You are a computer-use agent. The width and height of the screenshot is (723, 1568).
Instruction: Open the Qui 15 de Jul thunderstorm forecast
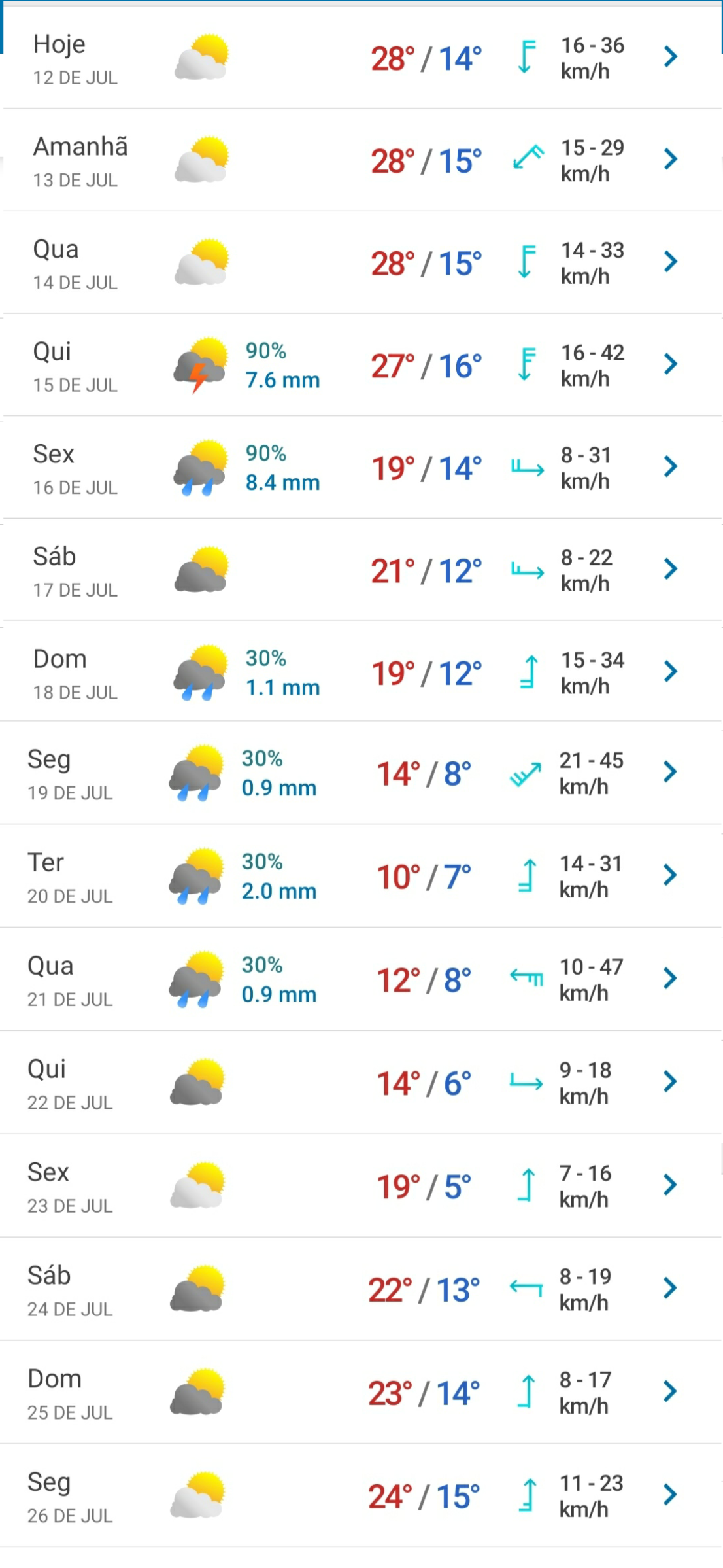361,365
